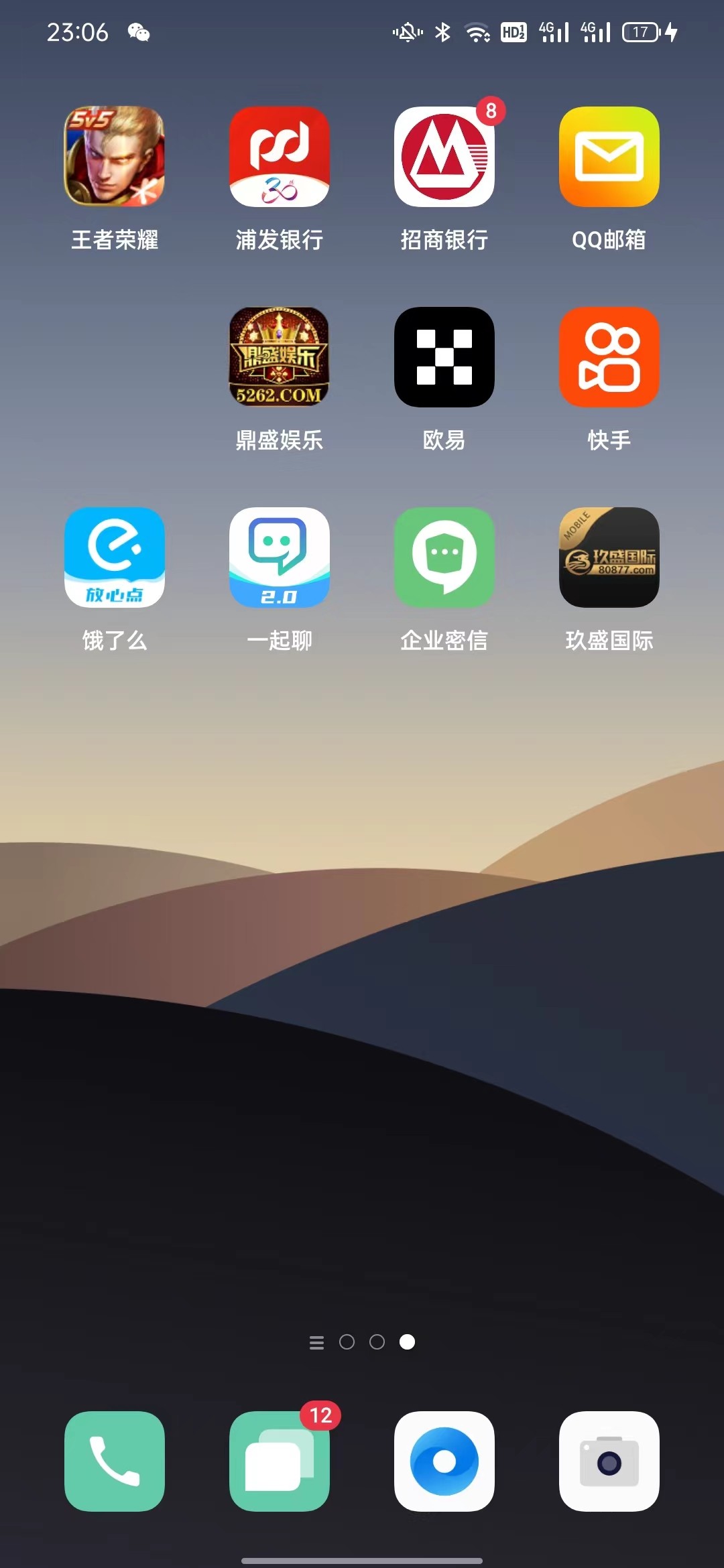Open the 饿了么 food delivery app
Viewport: 724px width, 1568px height.
[x=115, y=558]
